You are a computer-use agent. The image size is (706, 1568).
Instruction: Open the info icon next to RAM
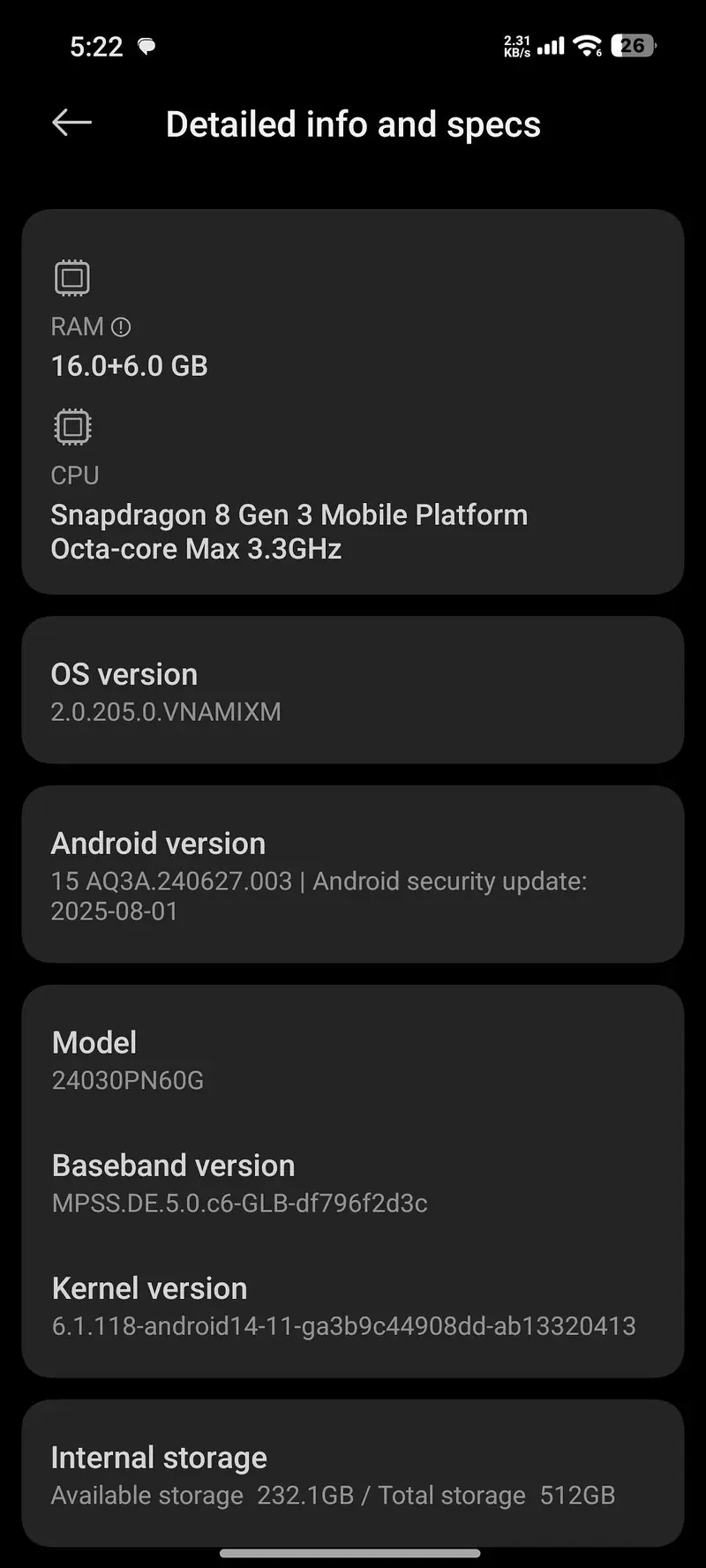click(x=122, y=327)
